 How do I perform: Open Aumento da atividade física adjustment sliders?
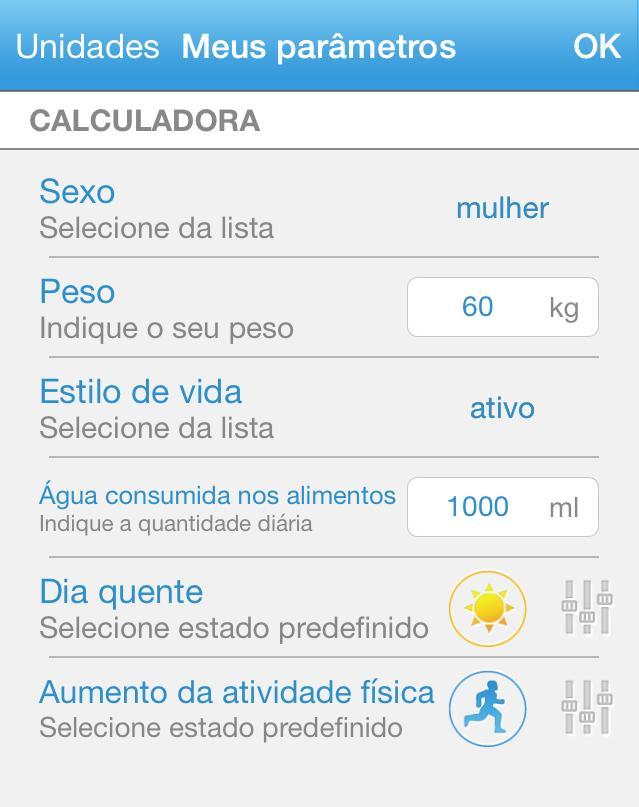pos(586,708)
